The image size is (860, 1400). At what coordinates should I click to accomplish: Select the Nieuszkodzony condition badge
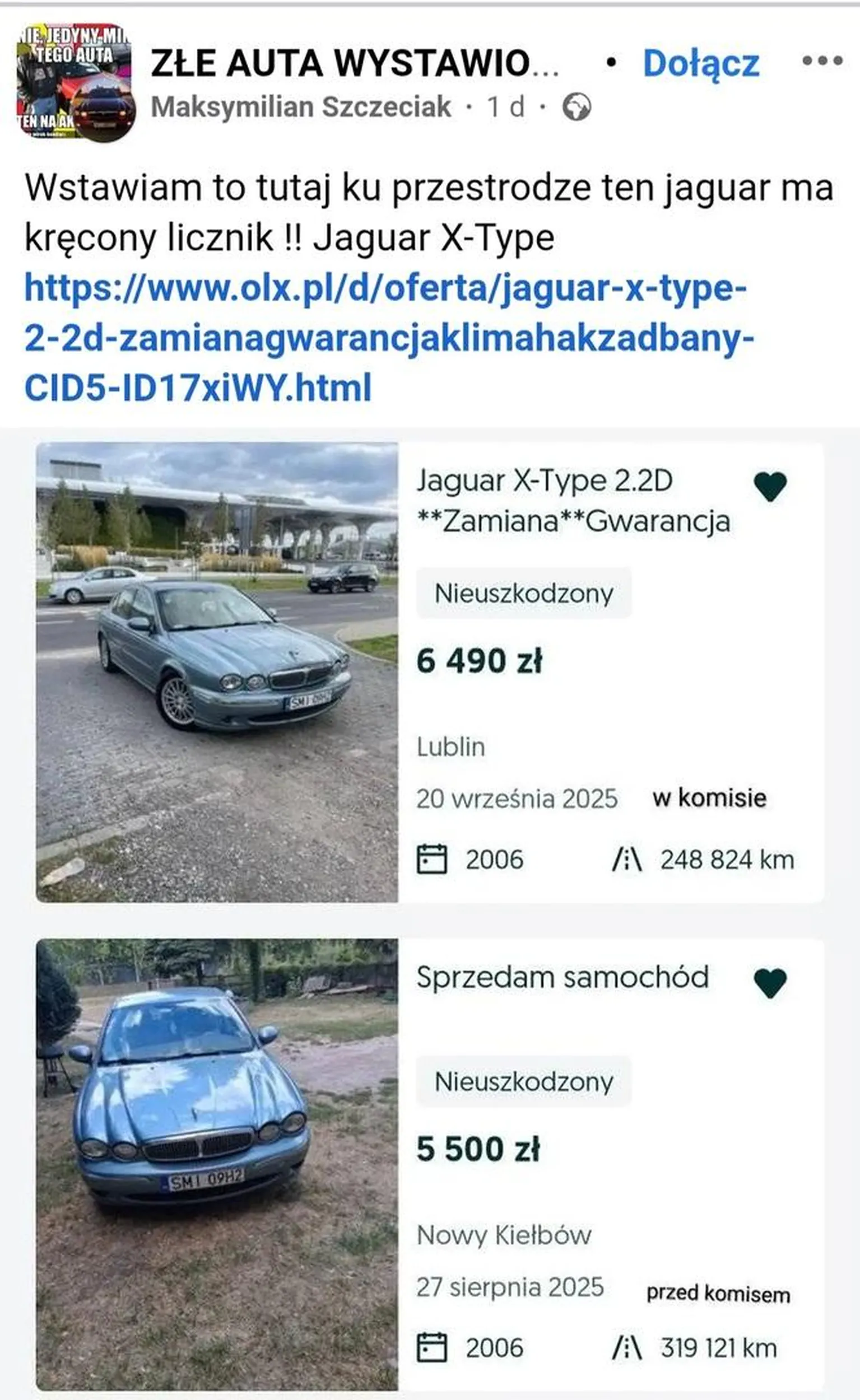pos(526,594)
